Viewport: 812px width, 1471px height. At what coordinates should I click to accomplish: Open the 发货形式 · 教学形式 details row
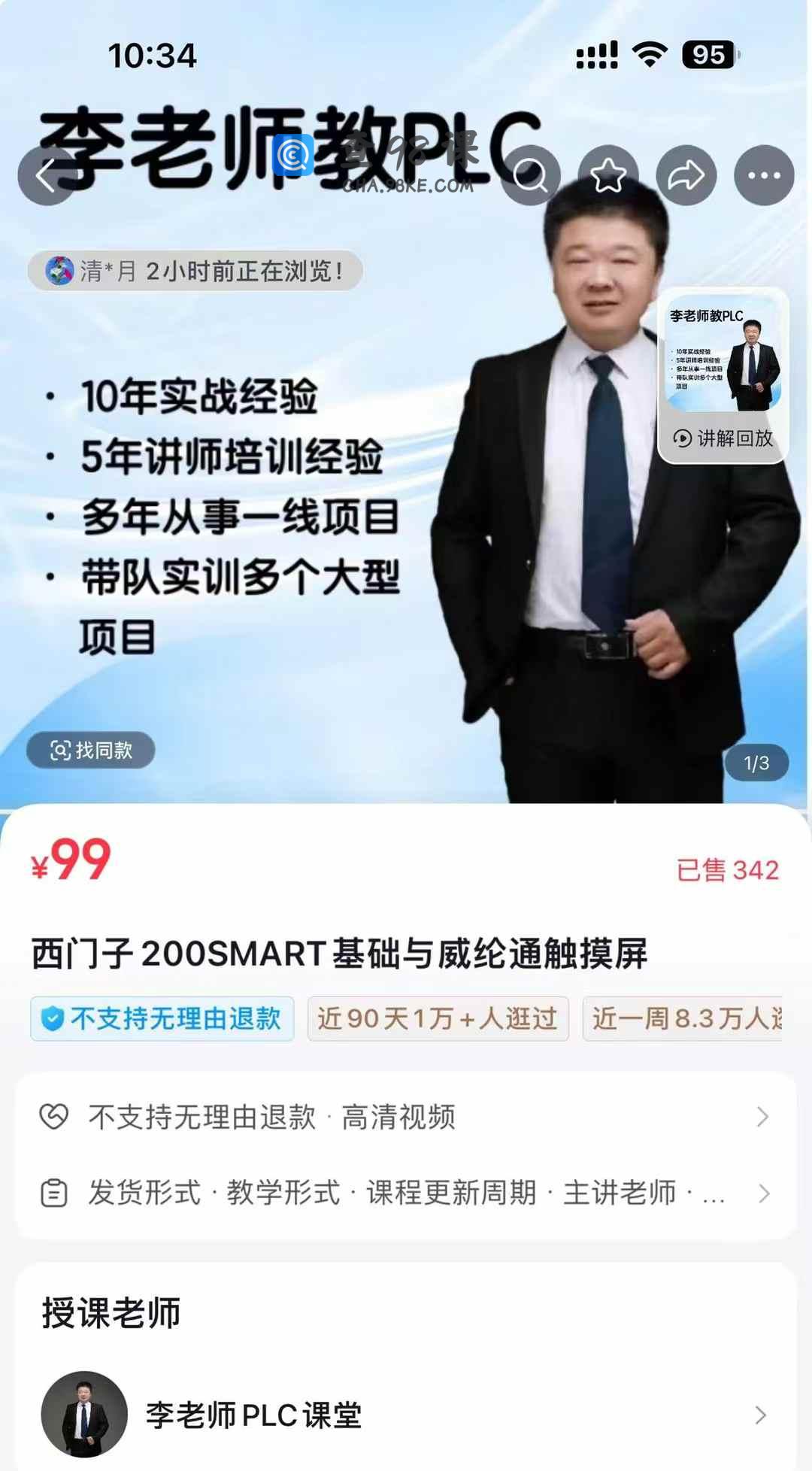click(406, 1193)
